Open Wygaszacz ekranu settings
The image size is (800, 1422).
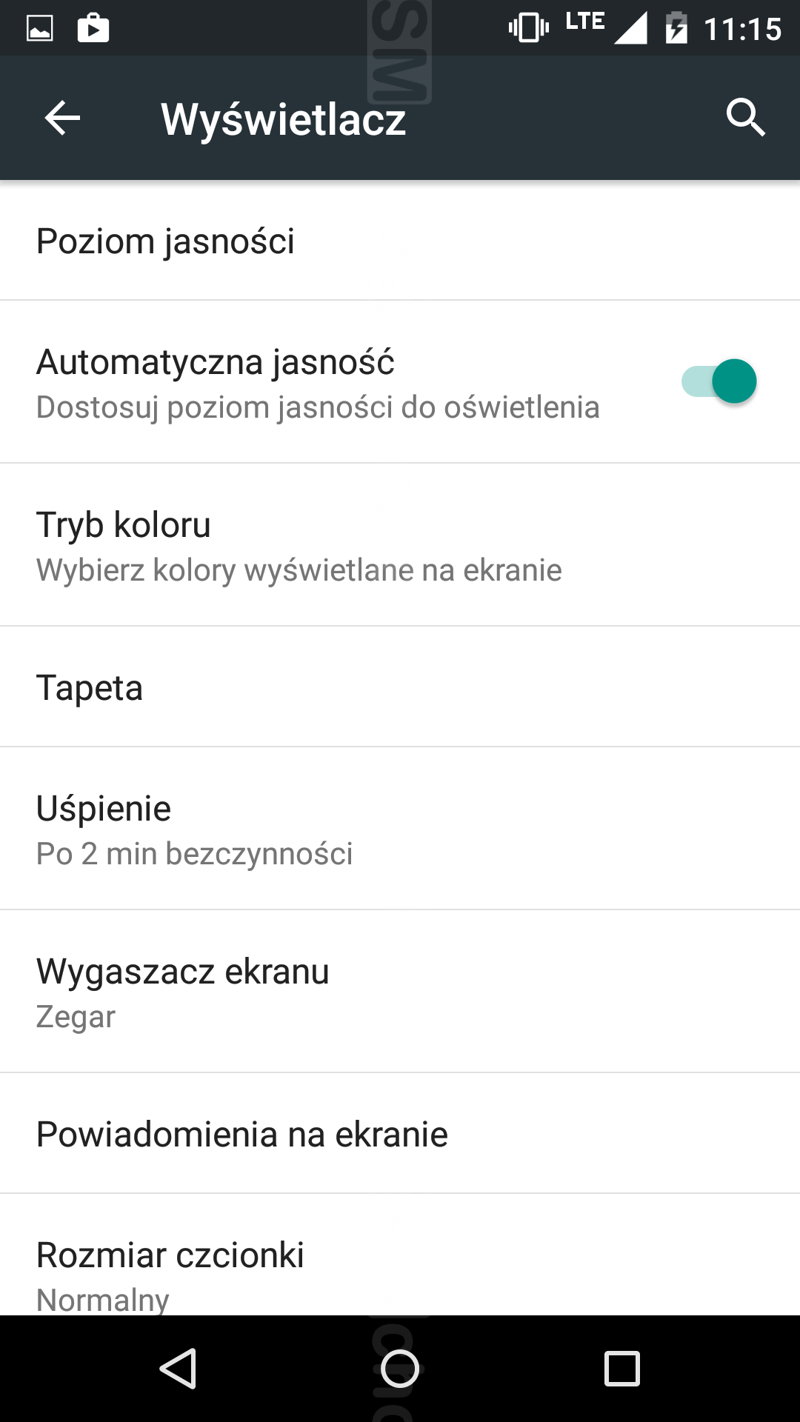400,992
